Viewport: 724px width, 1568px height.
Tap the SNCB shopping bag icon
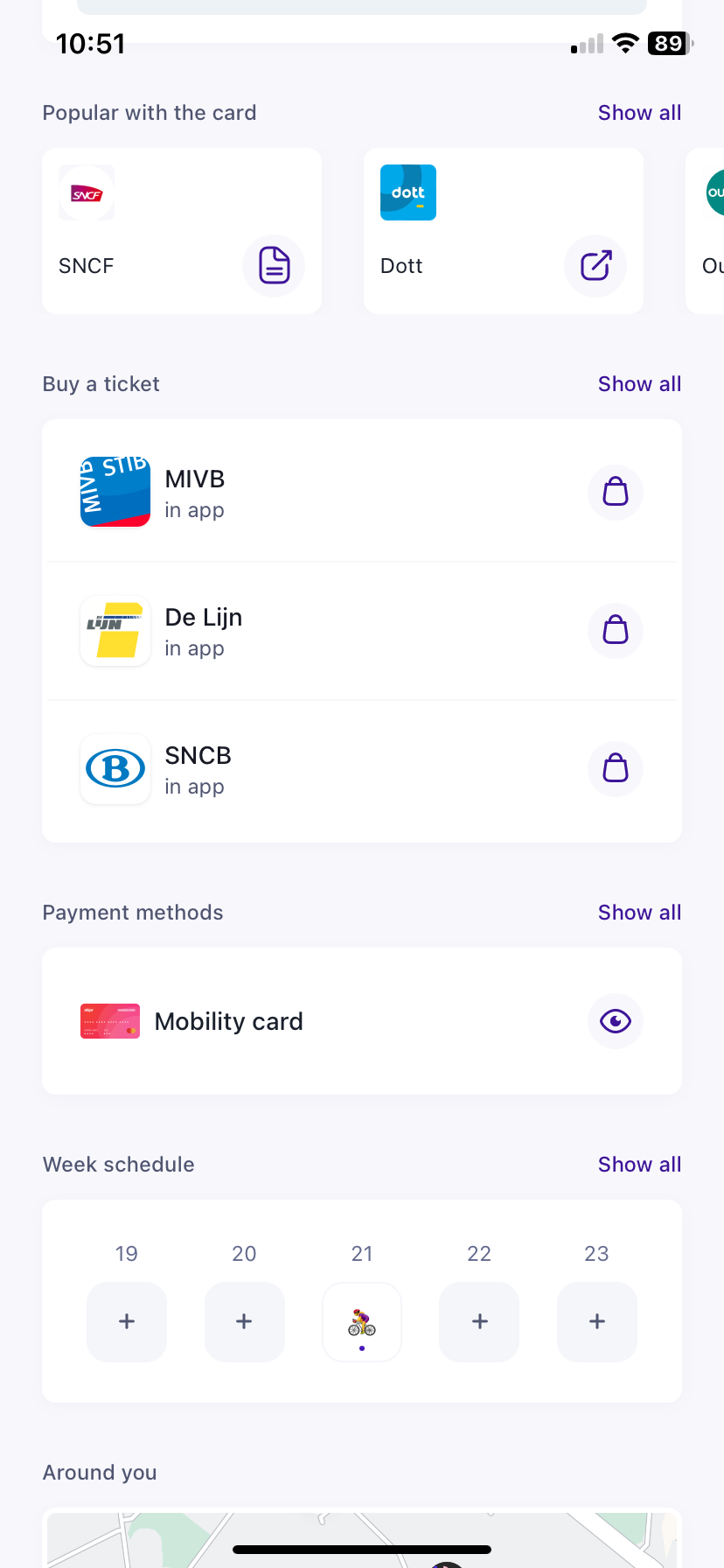616,769
